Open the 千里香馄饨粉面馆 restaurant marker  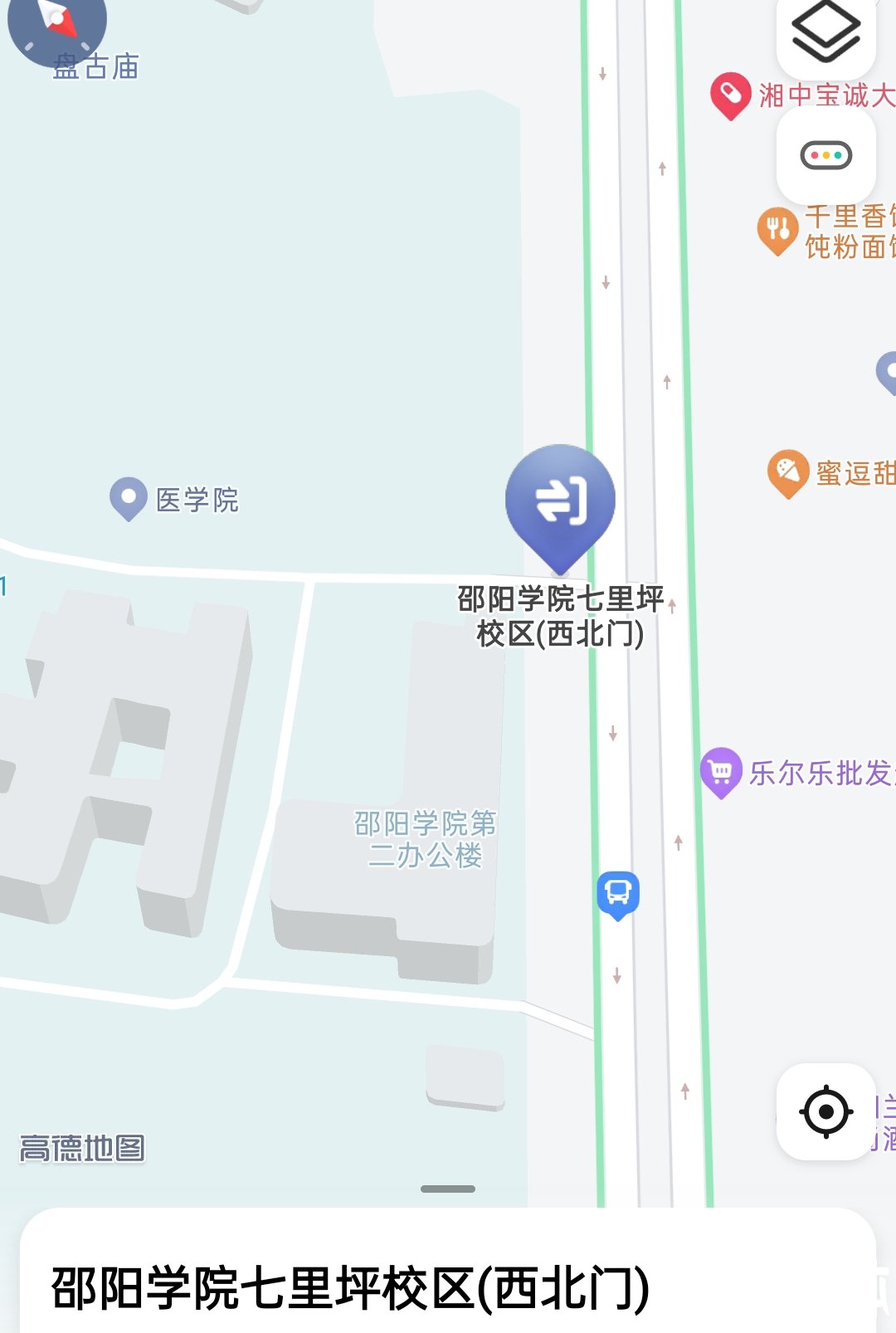pos(777,230)
